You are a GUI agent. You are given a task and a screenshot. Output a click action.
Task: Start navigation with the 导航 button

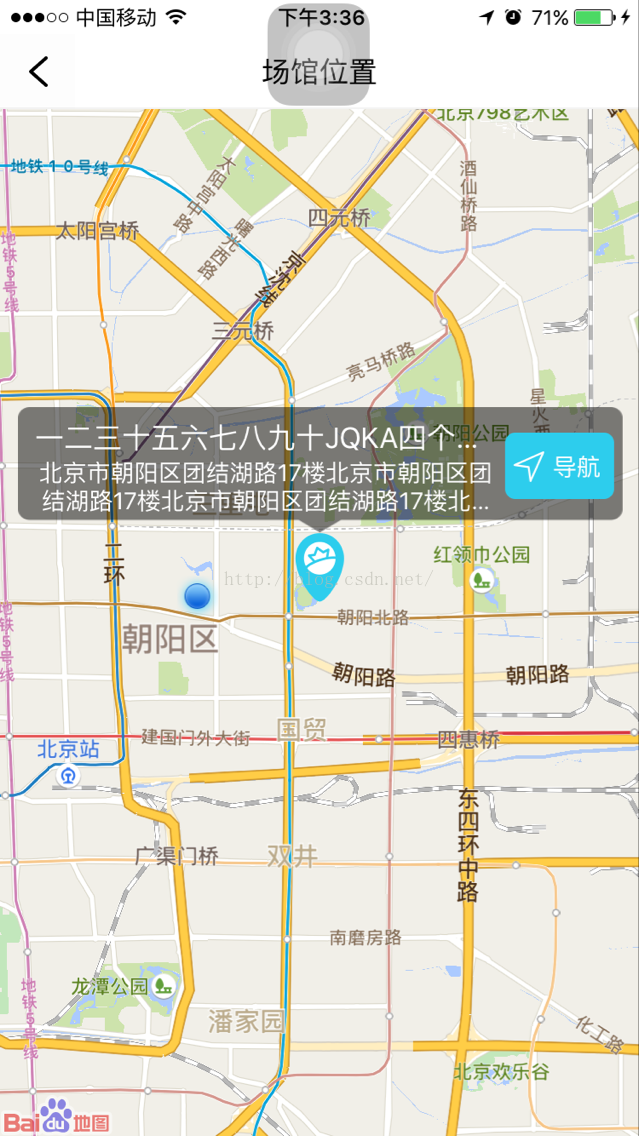coord(559,466)
